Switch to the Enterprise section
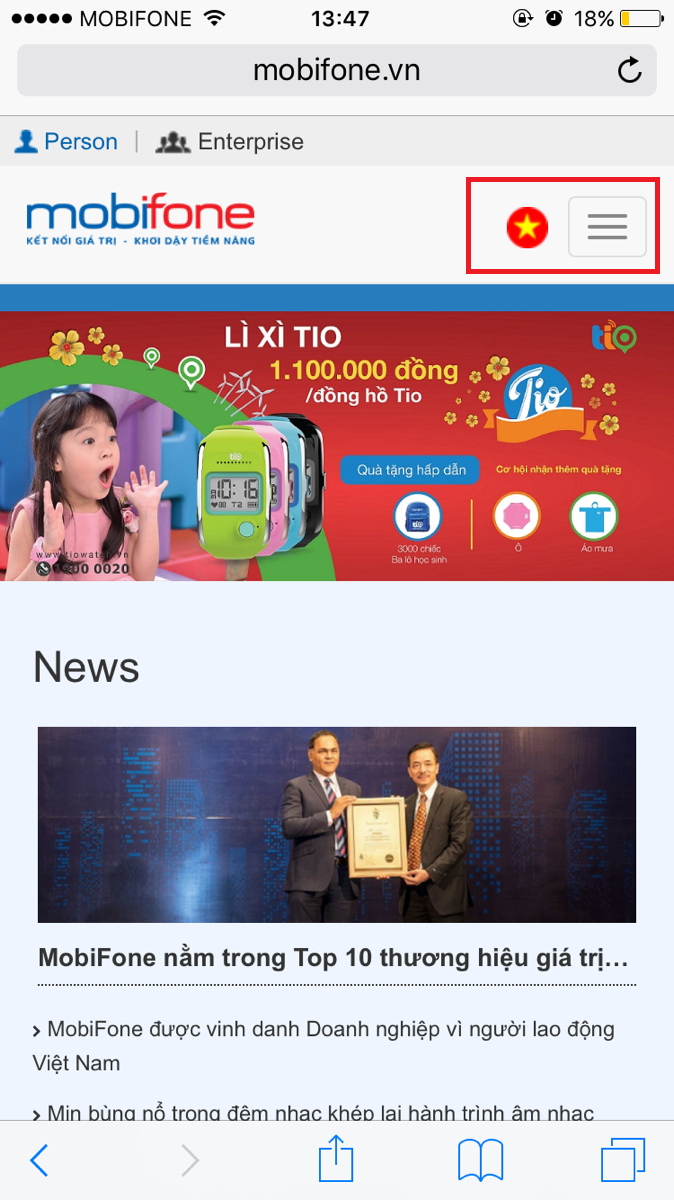This screenshot has width=674, height=1200. pyautogui.click(x=230, y=142)
